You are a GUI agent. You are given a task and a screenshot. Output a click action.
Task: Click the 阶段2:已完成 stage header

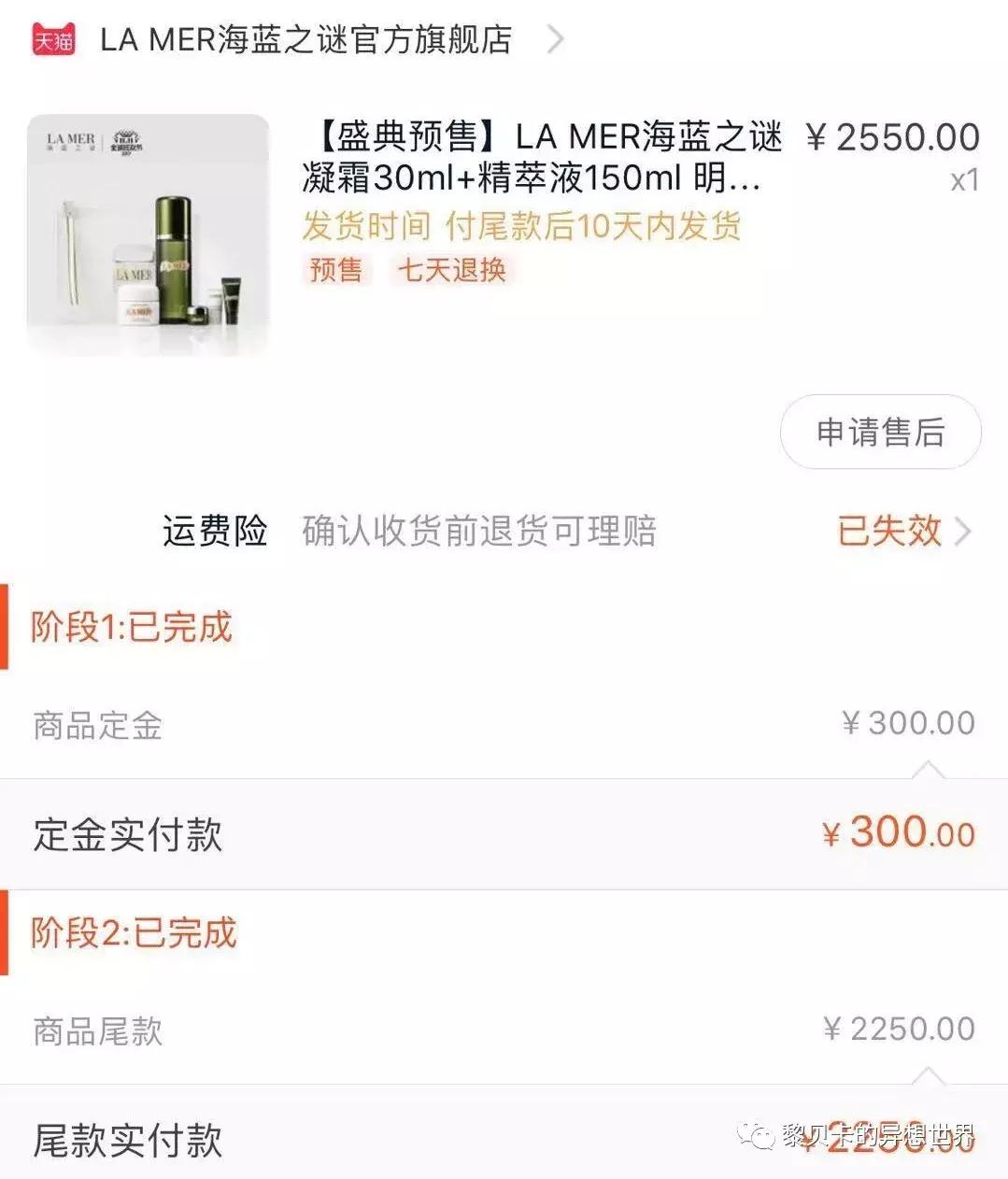coord(131,933)
